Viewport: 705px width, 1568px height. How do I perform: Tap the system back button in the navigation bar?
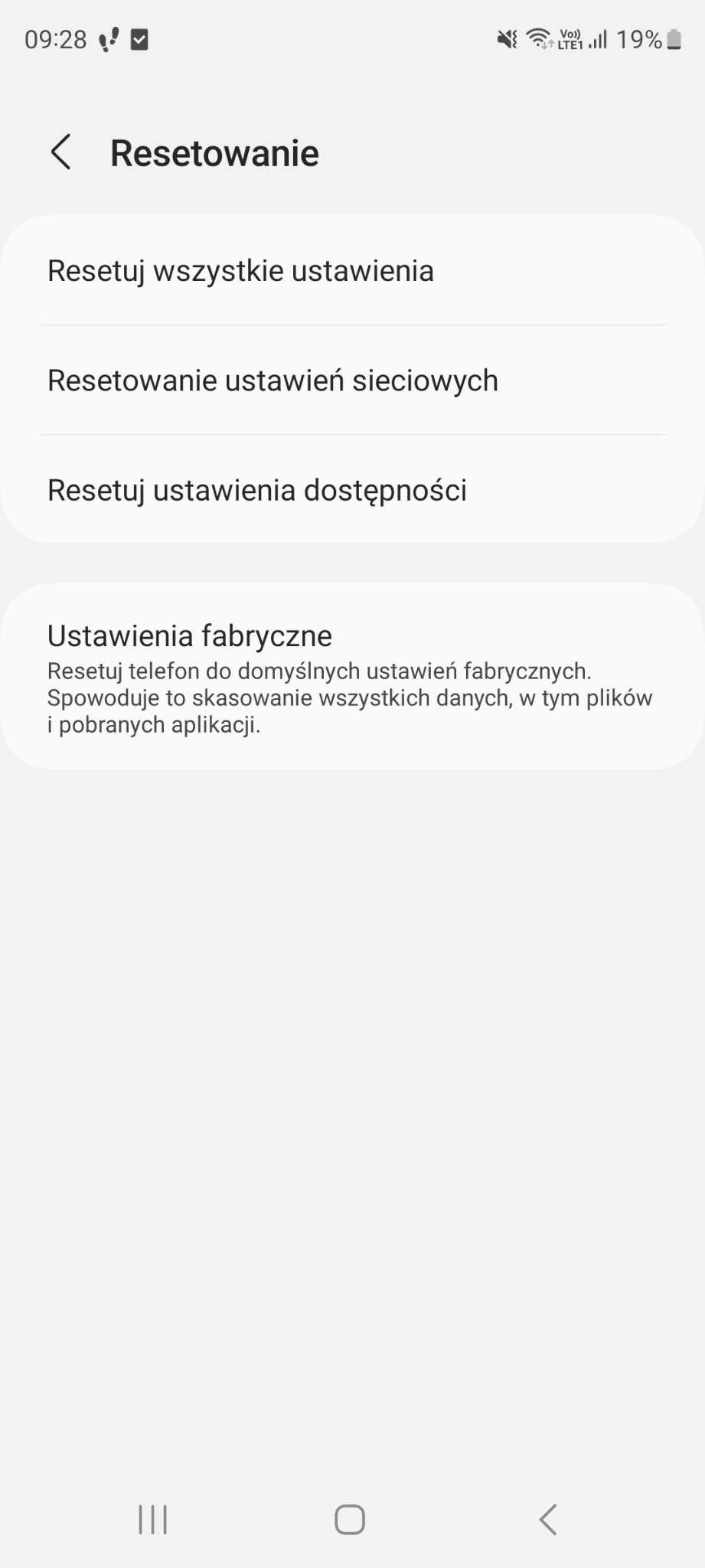click(548, 1519)
